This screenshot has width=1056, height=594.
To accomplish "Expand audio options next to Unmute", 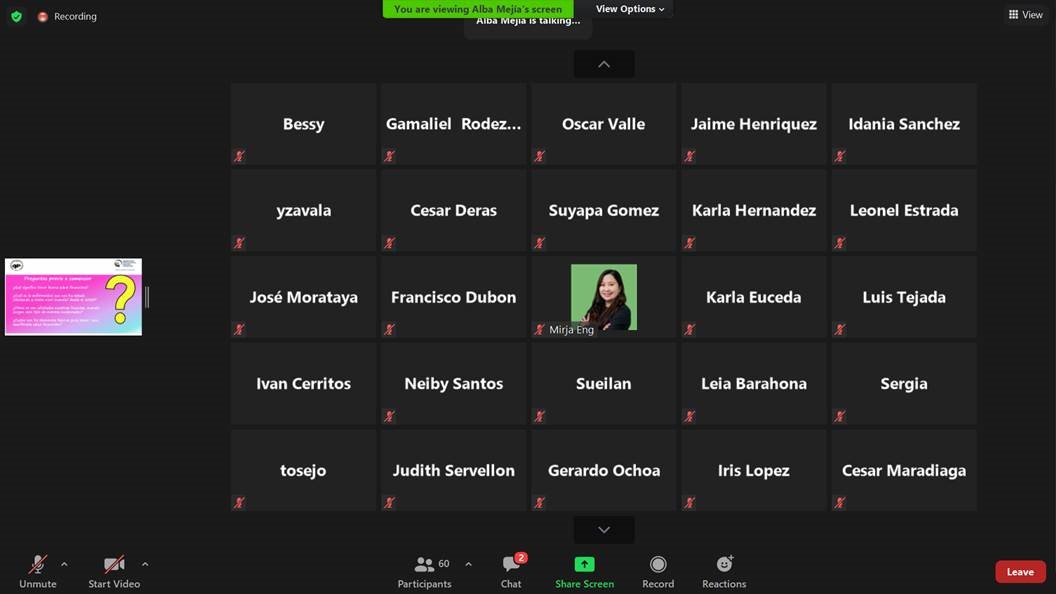I will coord(64,564).
